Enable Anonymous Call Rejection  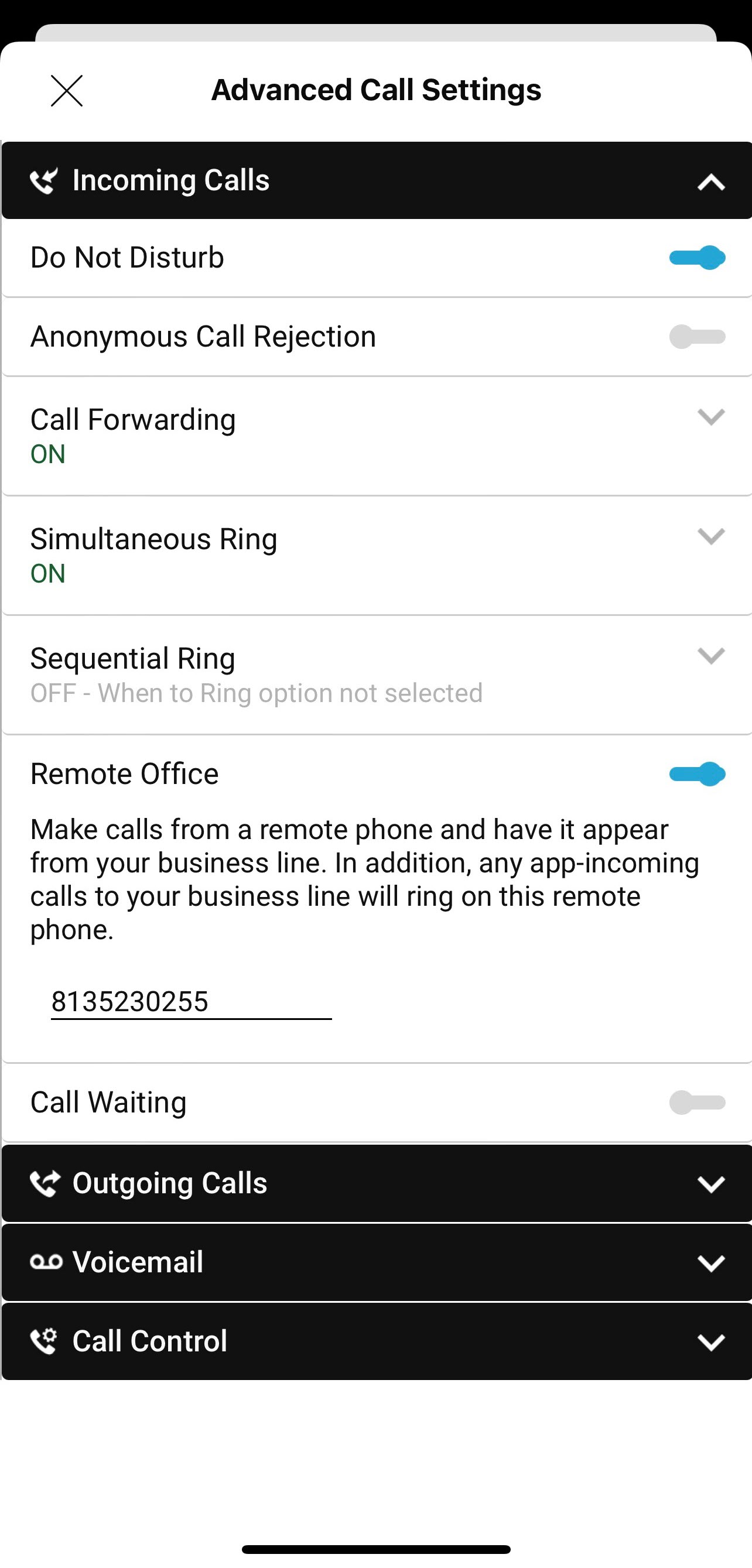(697, 337)
